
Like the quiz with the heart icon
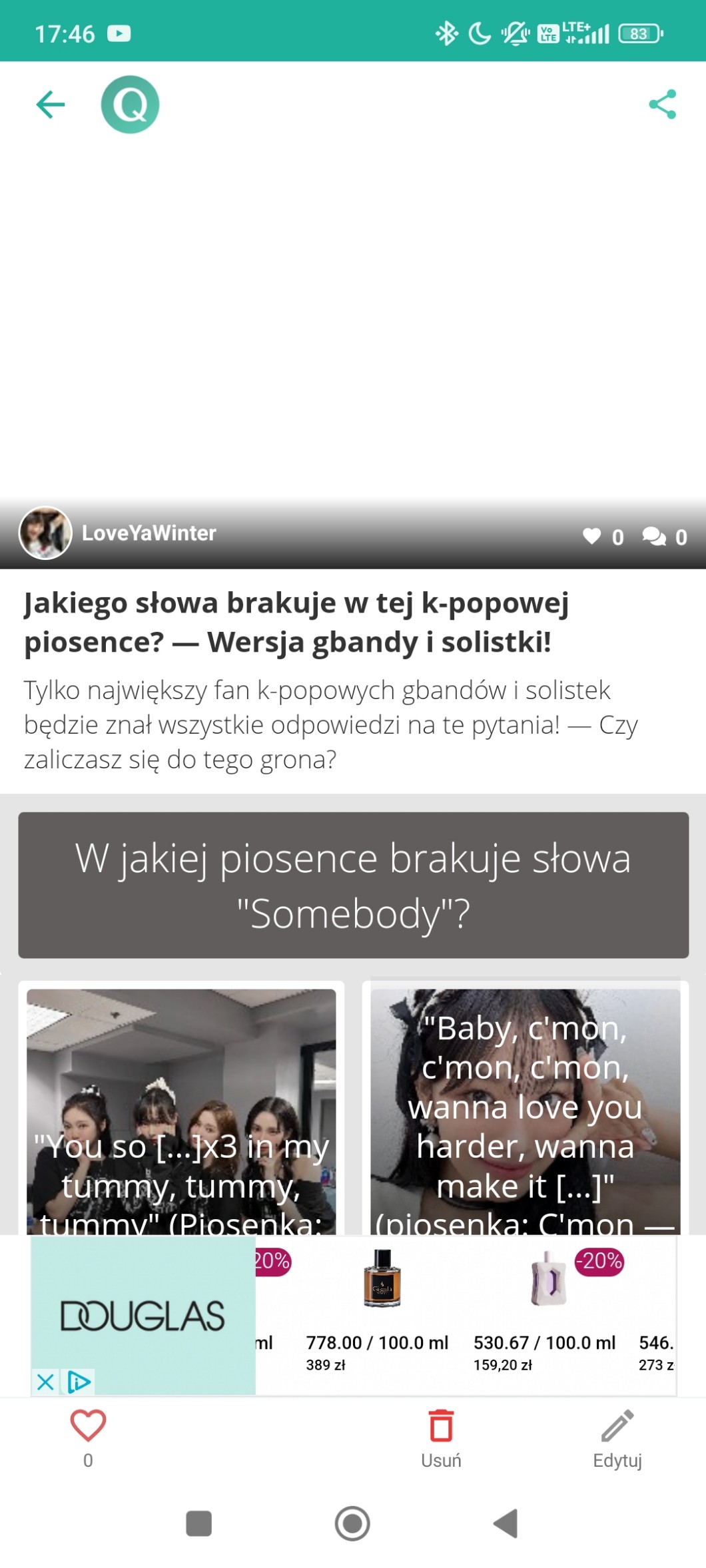(x=88, y=1426)
